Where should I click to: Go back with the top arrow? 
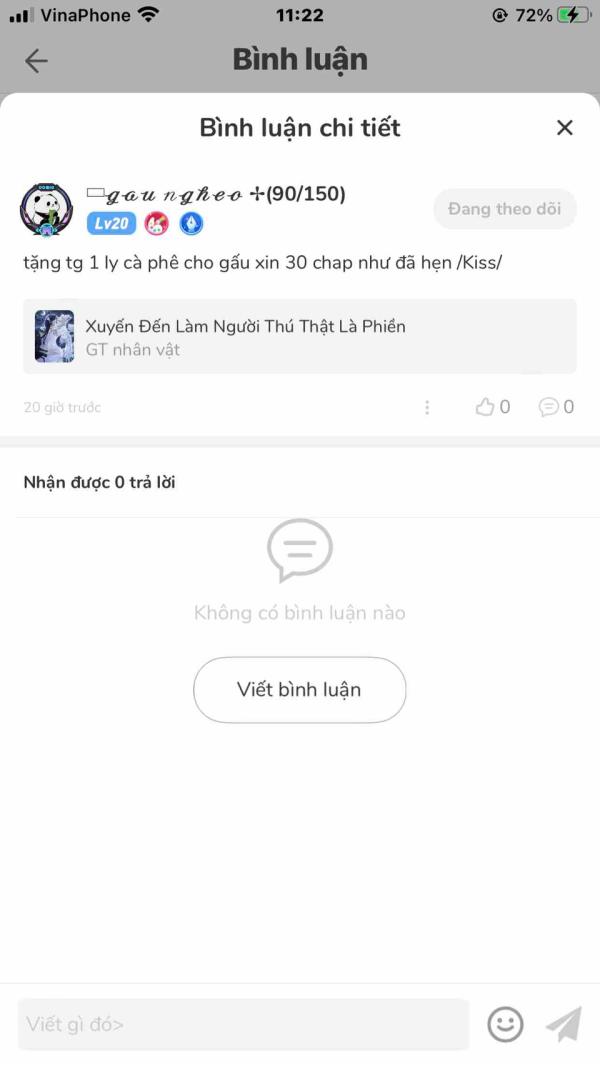[x=36, y=61]
